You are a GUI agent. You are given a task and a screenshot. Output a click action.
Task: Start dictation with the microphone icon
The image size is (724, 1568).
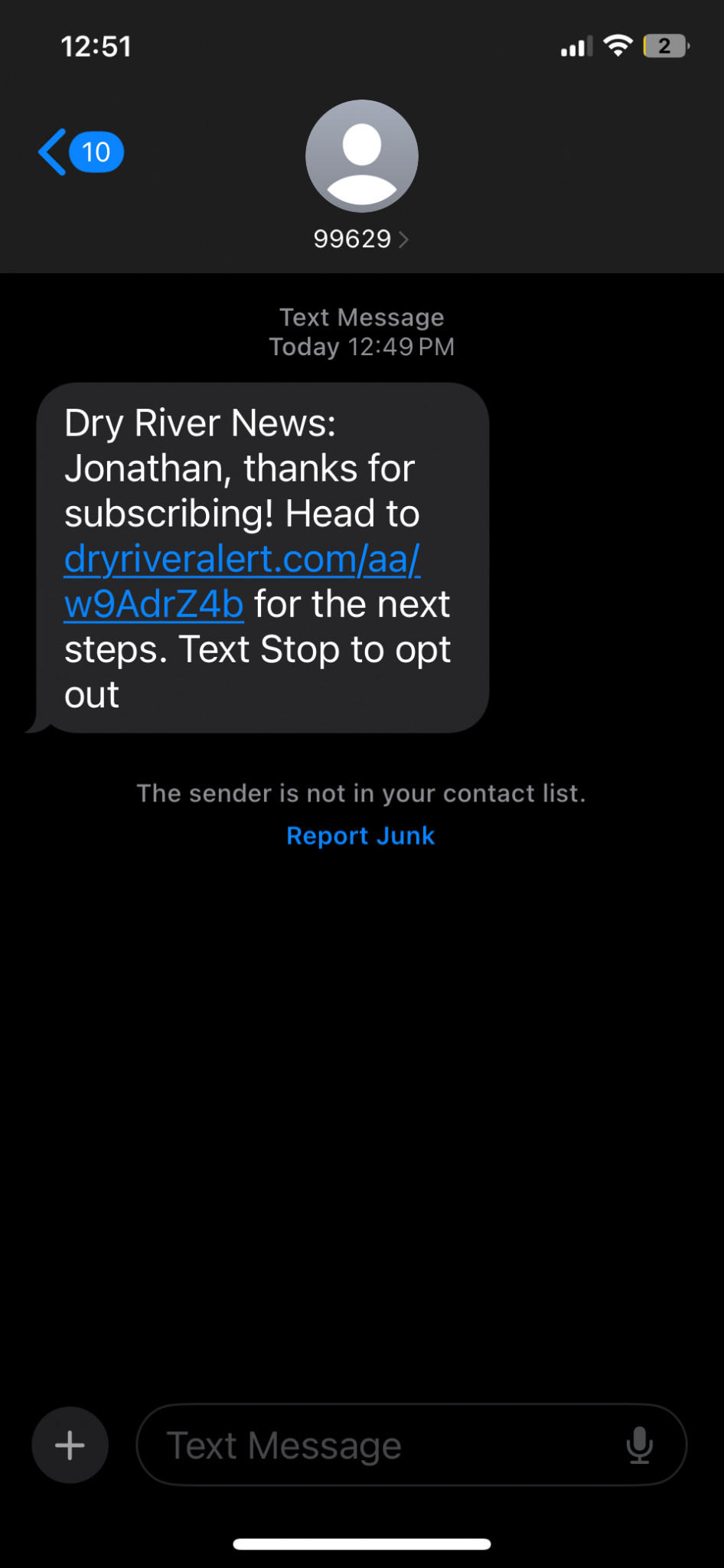pos(639,1445)
